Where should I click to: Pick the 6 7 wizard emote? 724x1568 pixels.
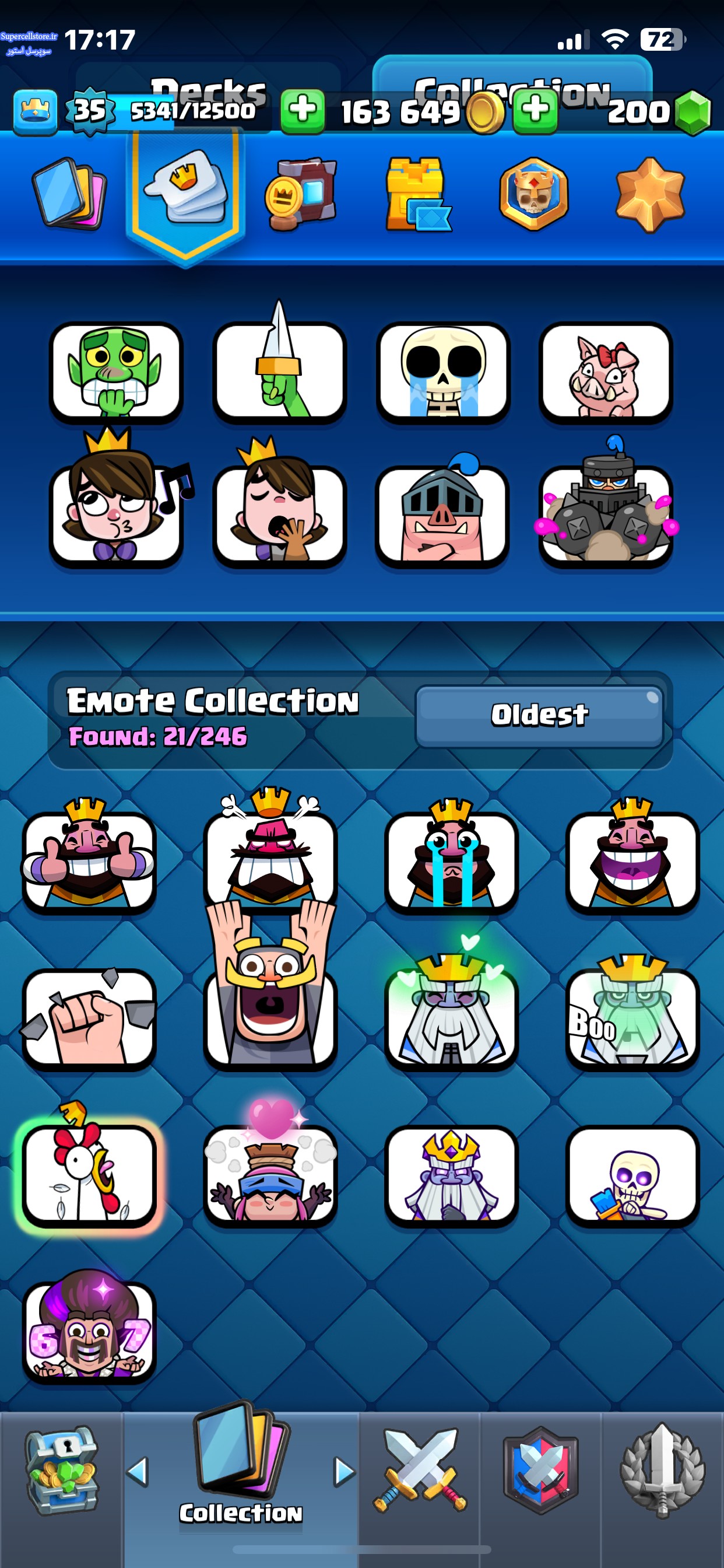coord(89,1331)
